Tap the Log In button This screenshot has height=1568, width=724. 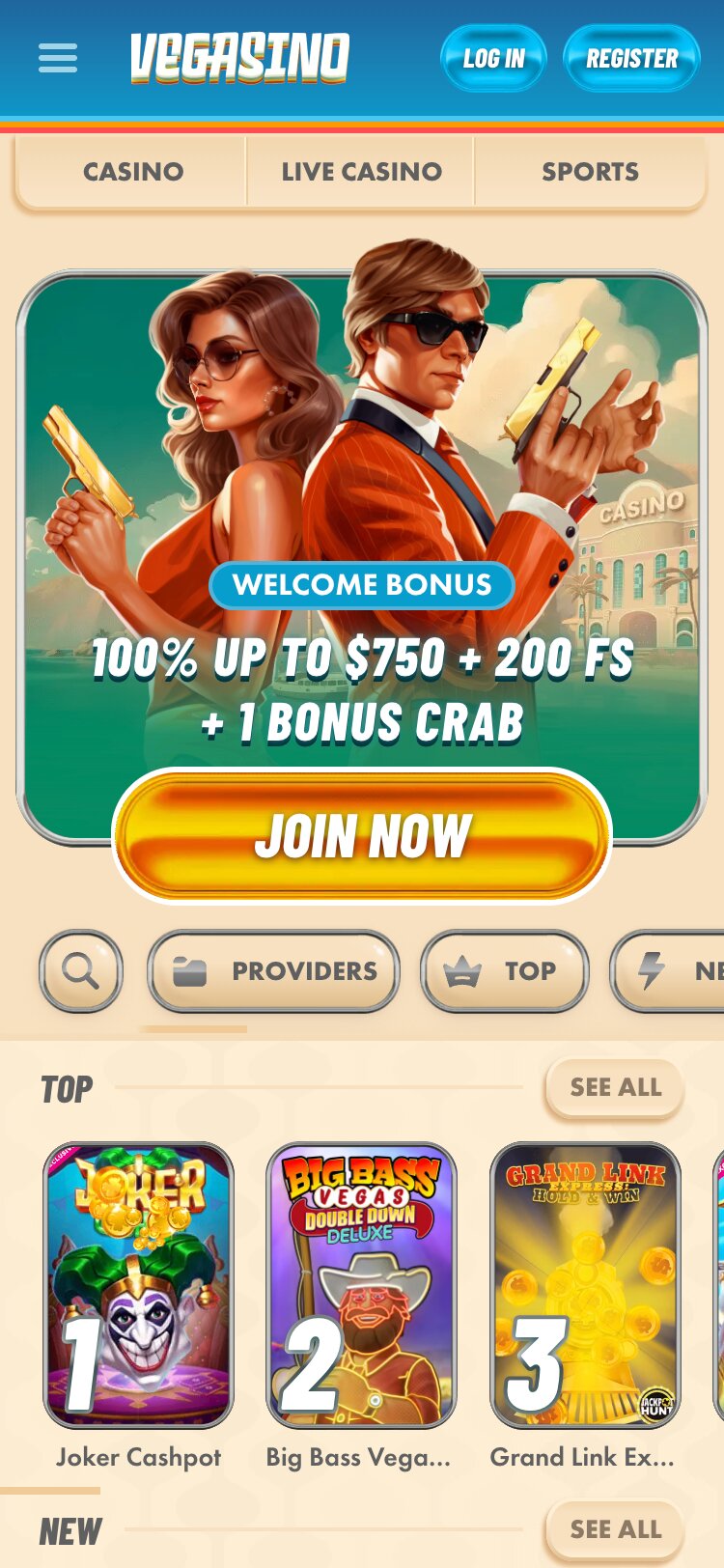493,58
